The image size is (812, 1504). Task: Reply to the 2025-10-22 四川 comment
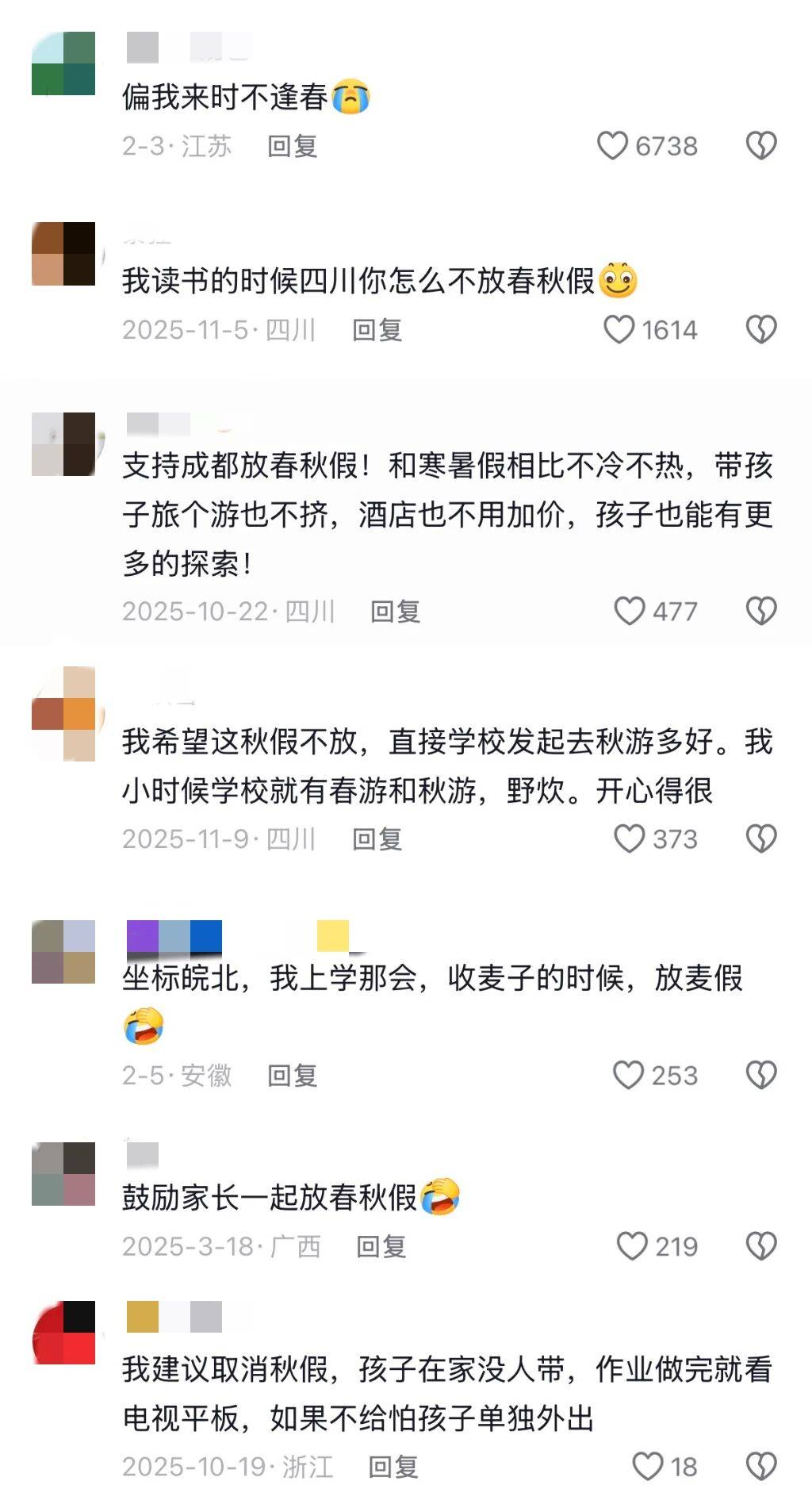click(x=395, y=612)
